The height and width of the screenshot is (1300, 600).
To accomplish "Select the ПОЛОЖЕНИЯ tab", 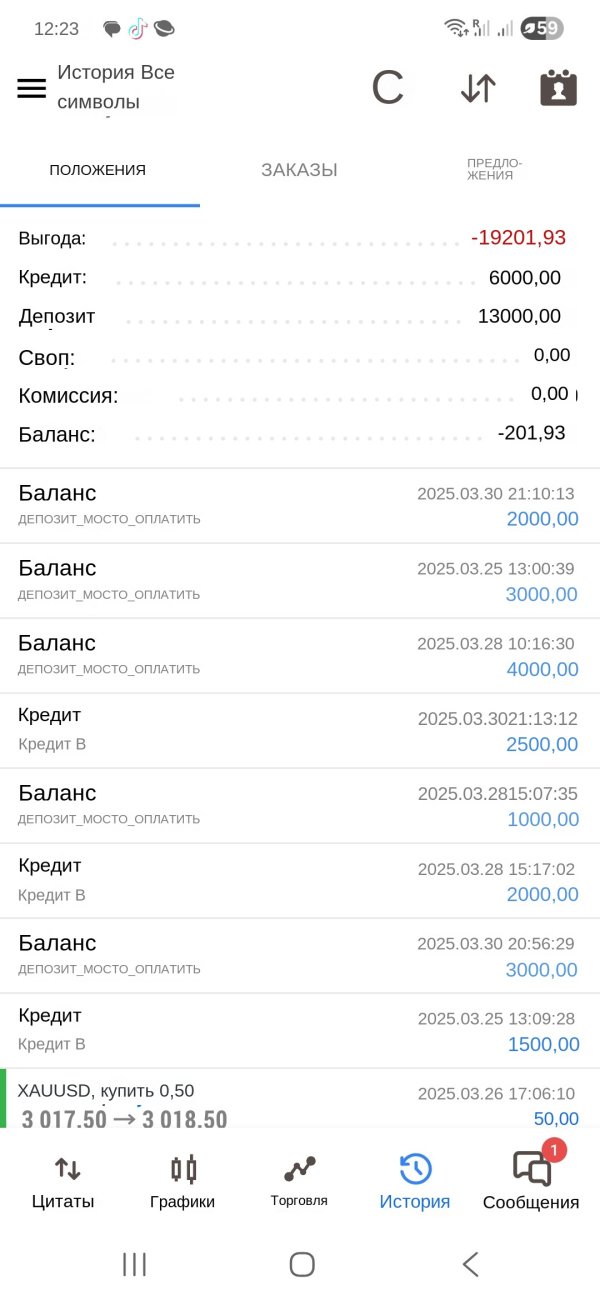I will pos(98,170).
